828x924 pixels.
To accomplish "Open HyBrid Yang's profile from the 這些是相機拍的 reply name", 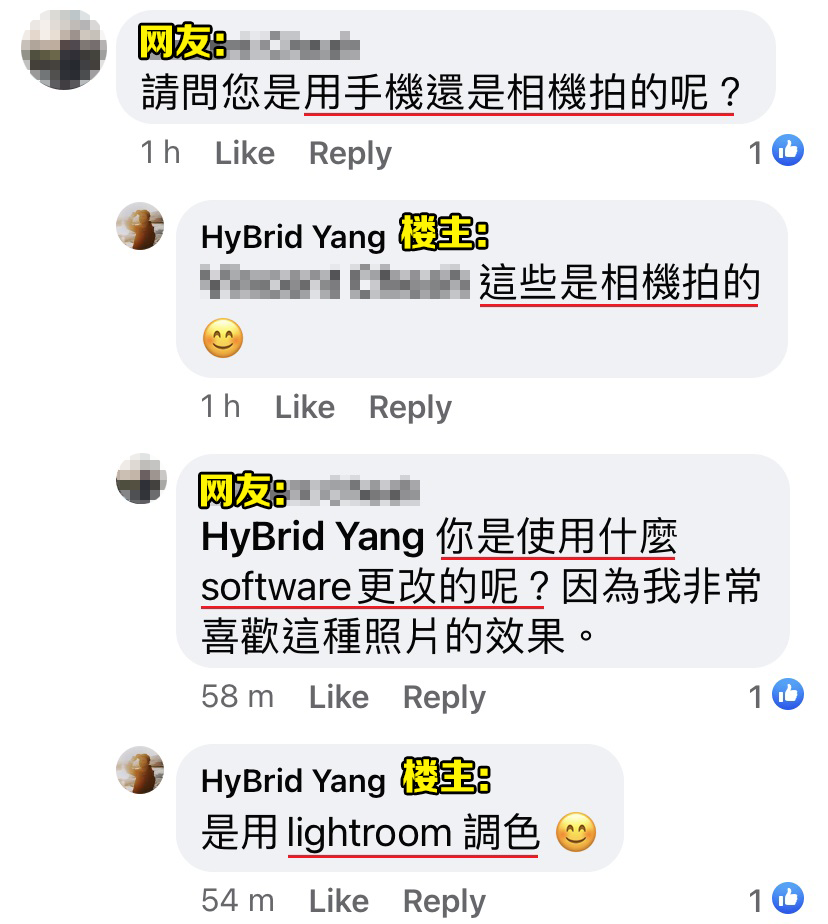I will [293, 237].
